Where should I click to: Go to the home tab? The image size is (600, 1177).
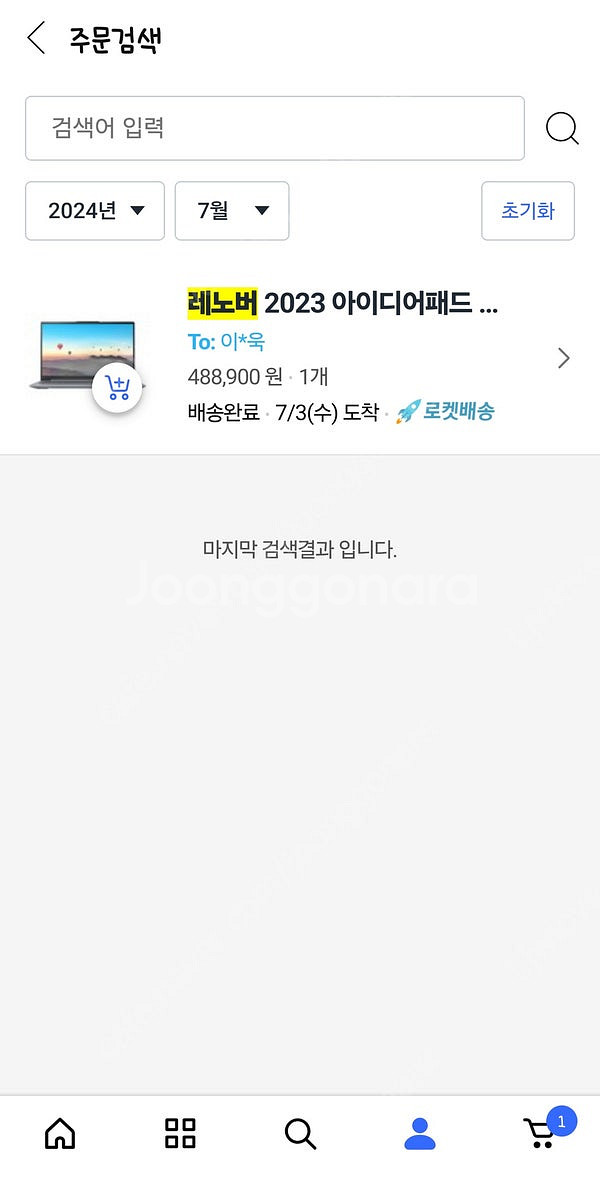(x=60, y=1133)
